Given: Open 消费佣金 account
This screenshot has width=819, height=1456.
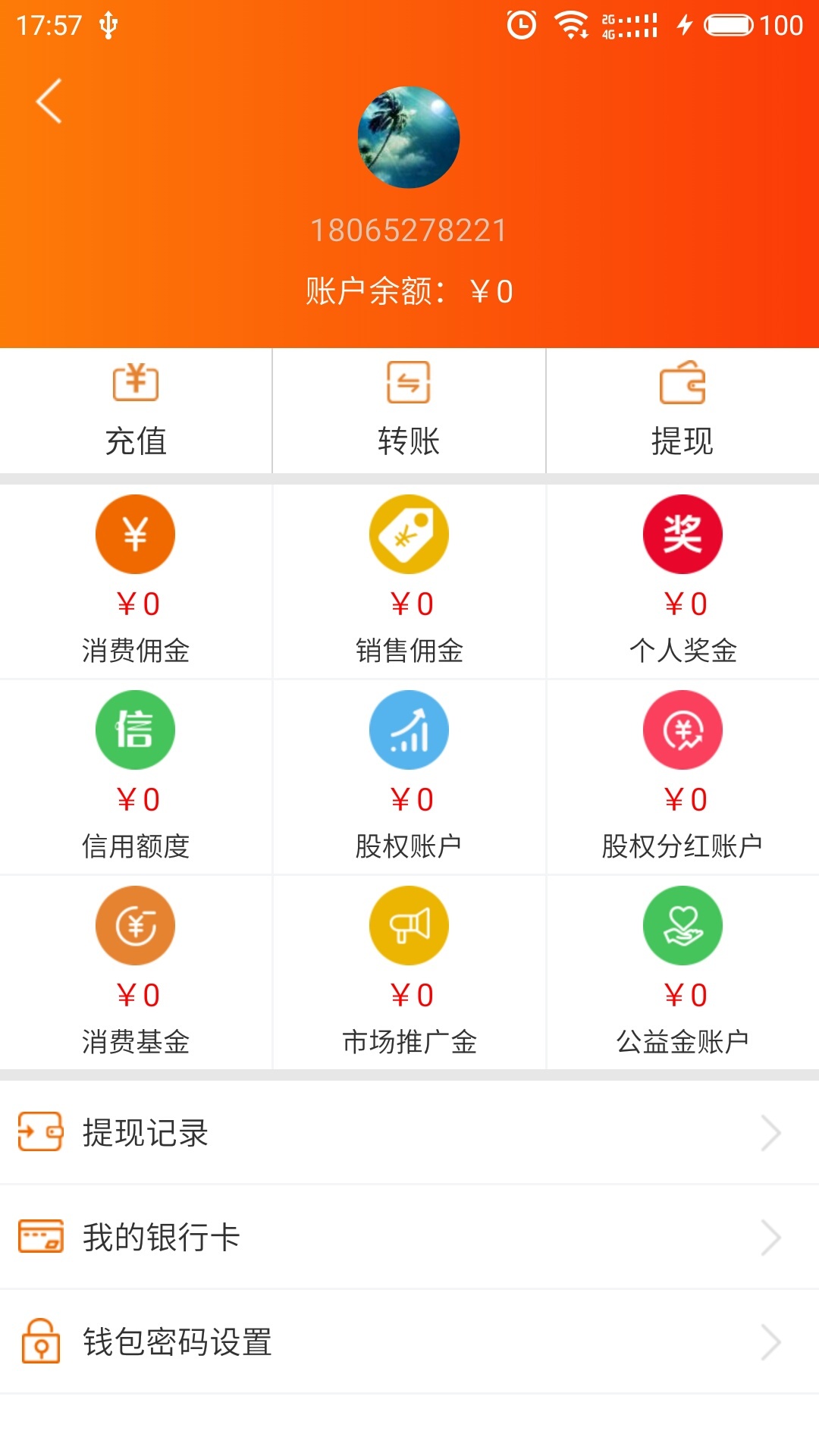Looking at the screenshot, I should (136, 581).
